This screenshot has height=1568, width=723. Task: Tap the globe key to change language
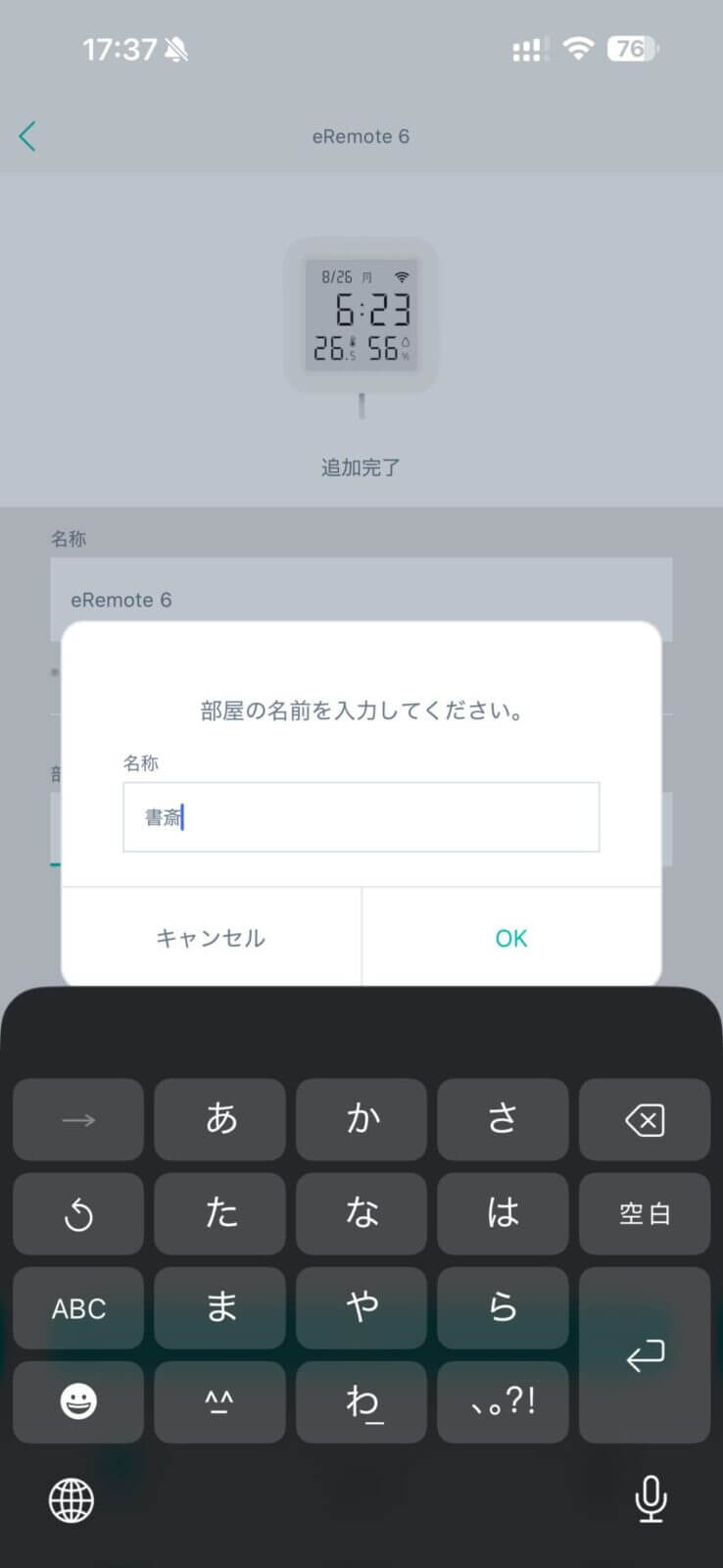pyautogui.click(x=72, y=1499)
